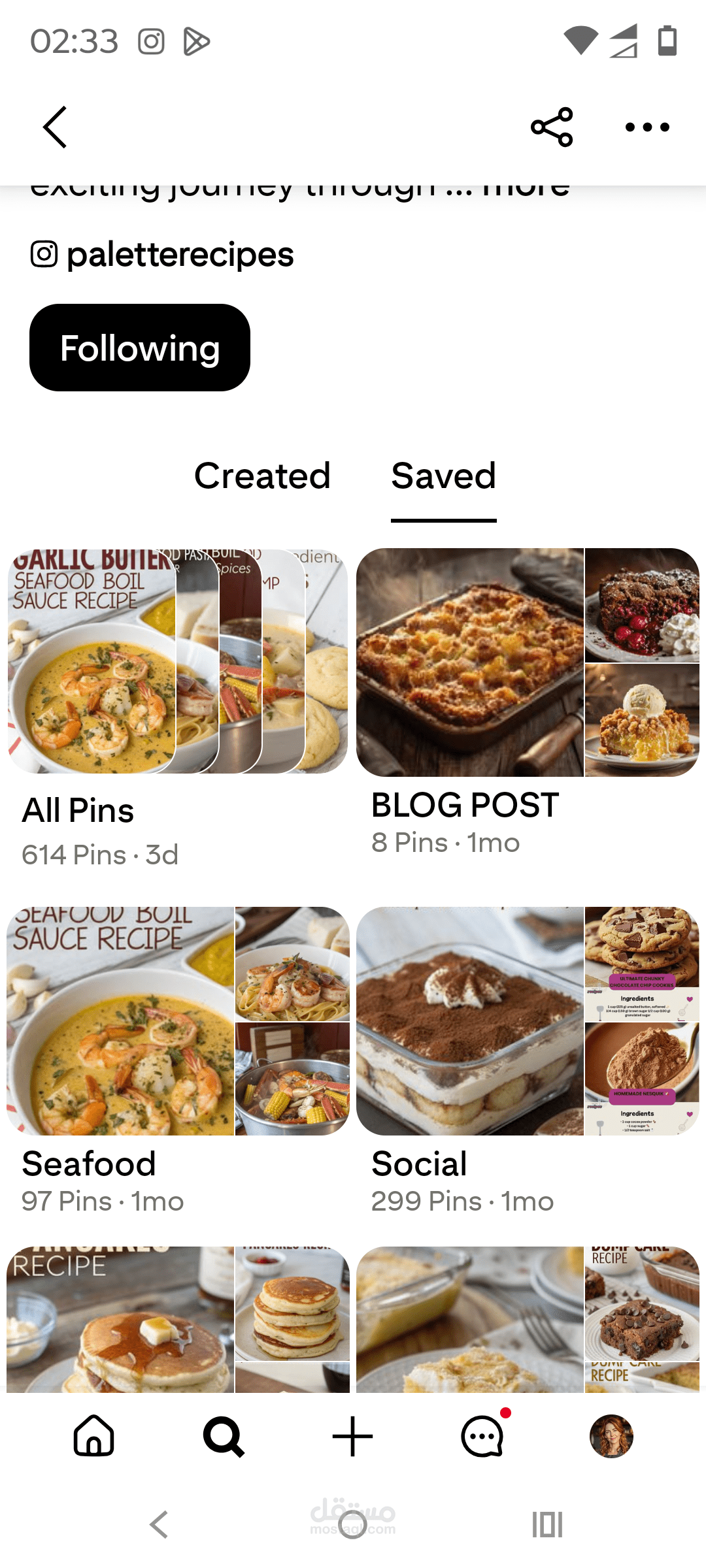706x1568 pixels.
Task: Open the three-dot overflow menu
Action: [x=647, y=127]
